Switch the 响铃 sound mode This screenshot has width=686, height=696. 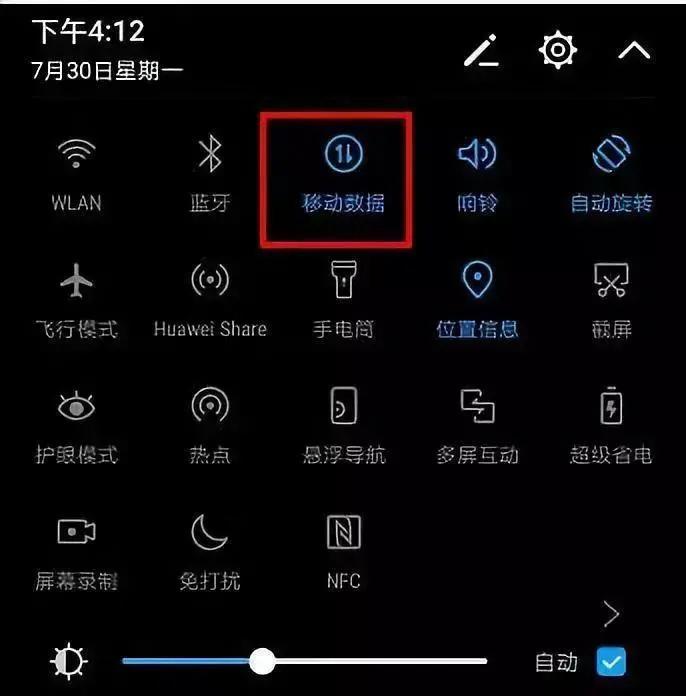click(x=477, y=155)
